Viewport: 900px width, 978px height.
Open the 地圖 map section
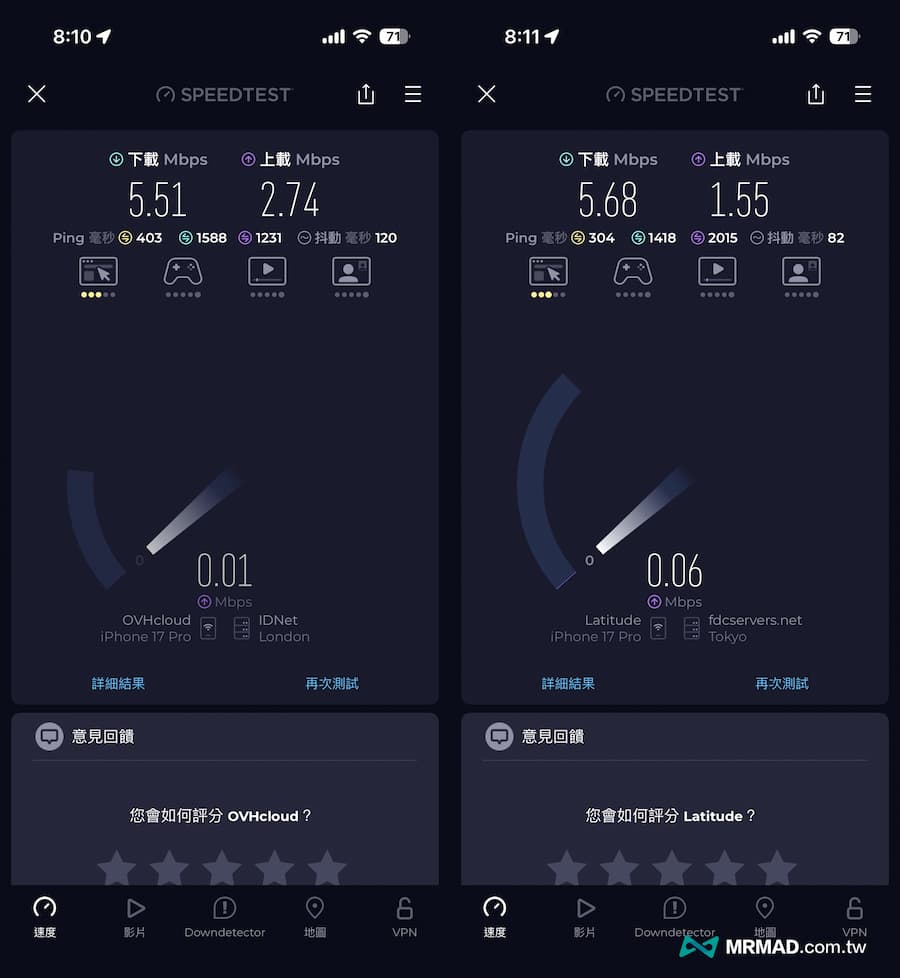pyautogui.click(x=314, y=915)
